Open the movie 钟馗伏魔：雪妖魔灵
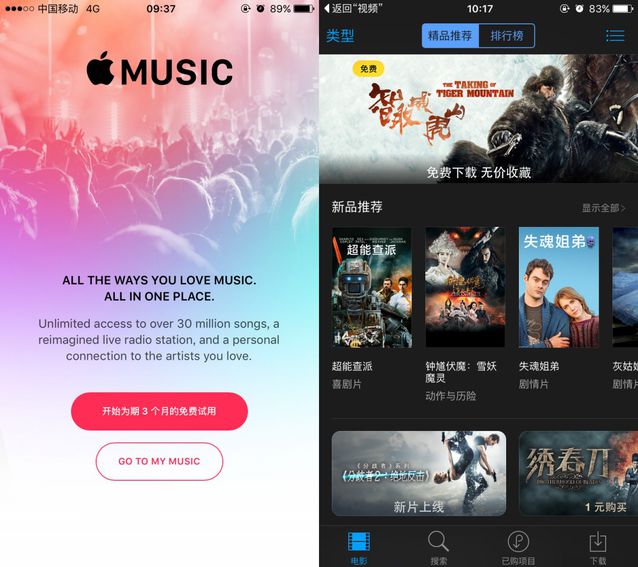The width and height of the screenshot is (638, 567). point(465,288)
